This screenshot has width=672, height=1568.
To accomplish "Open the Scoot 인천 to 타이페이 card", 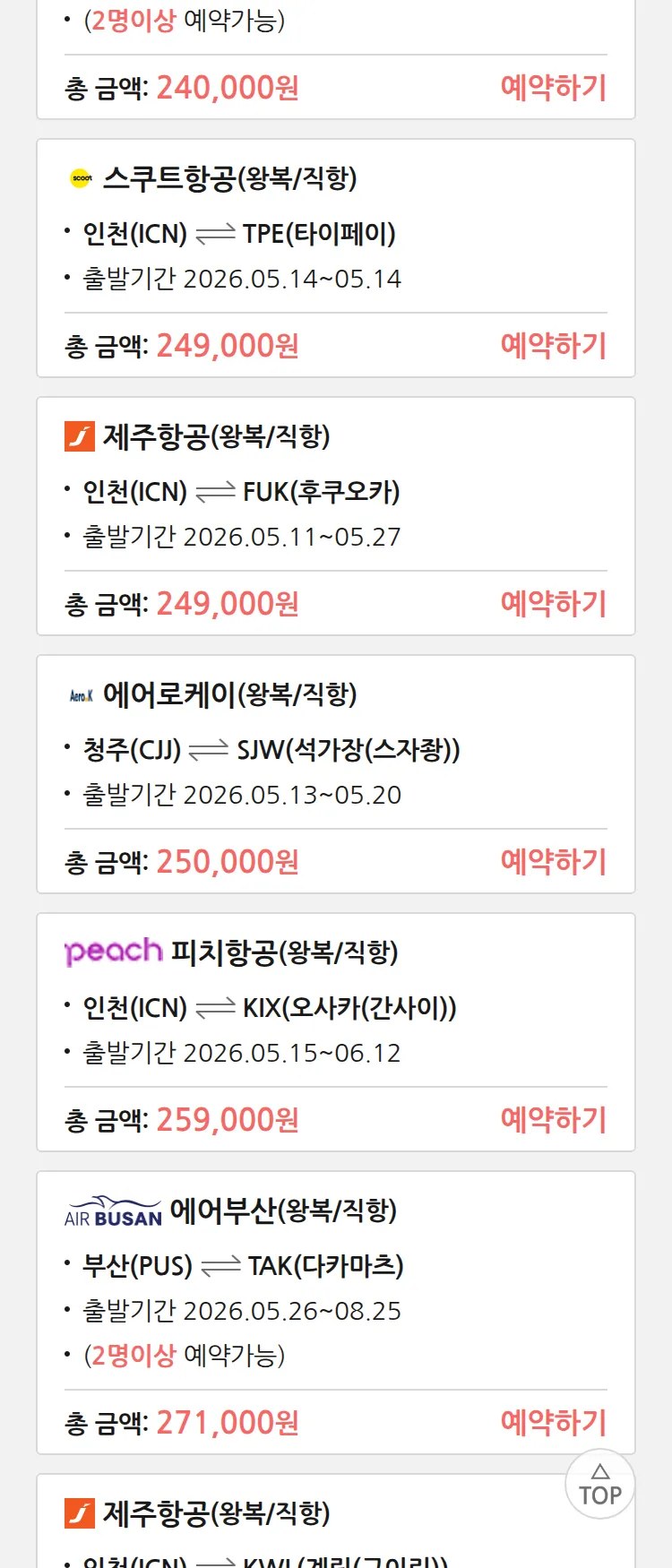I will (x=336, y=258).
